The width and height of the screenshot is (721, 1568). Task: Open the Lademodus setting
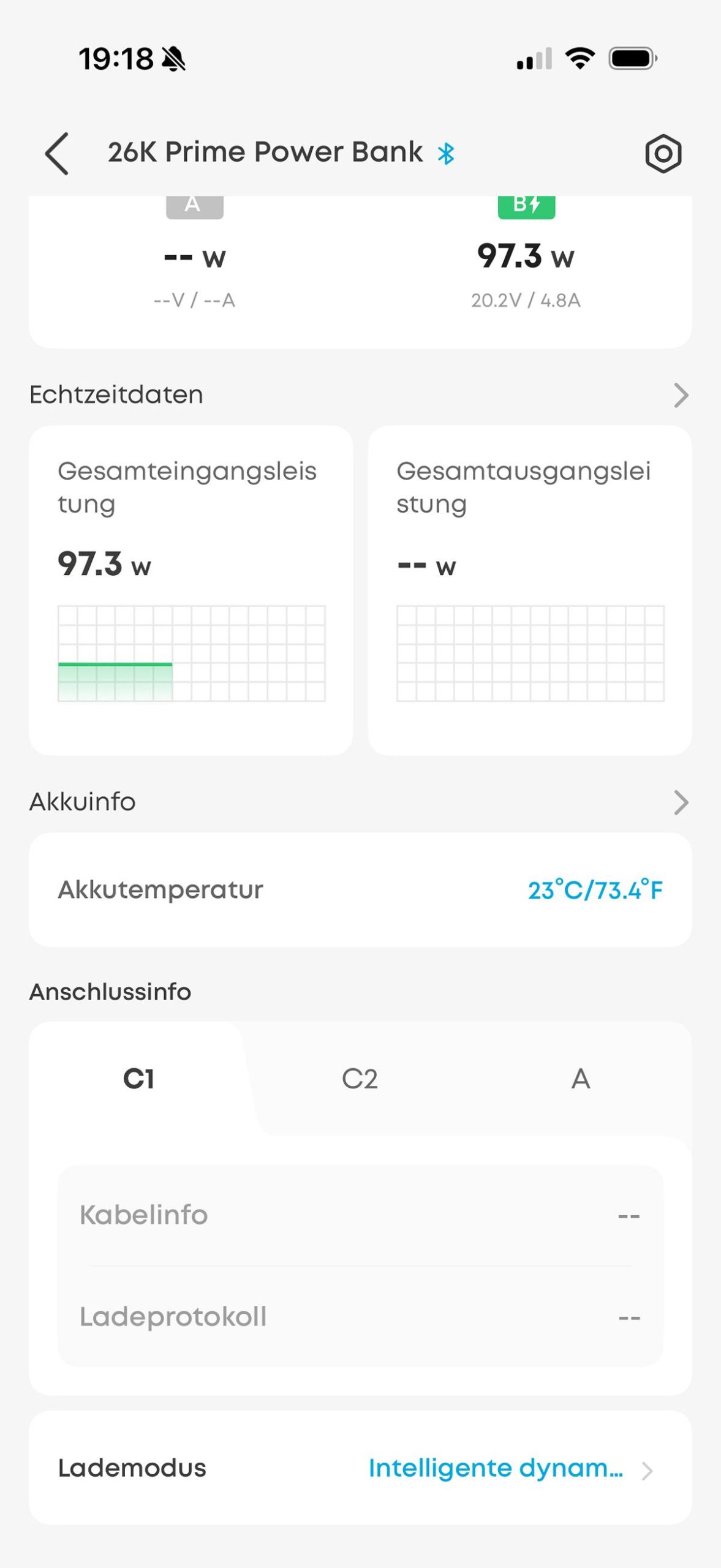[x=360, y=1468]
